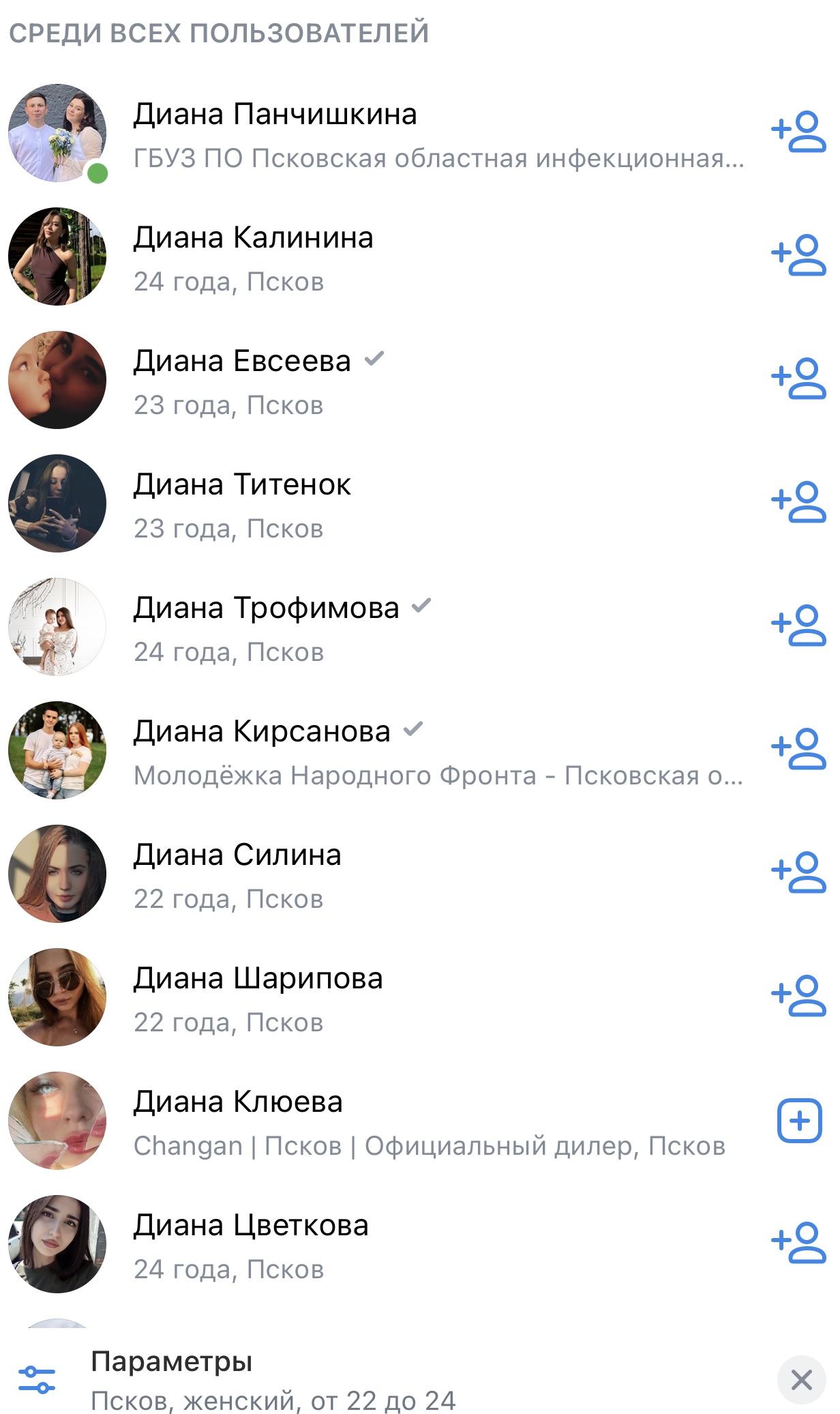Screen dimensions: 840x1414
Task: Open the Диана Клюева search result
Action: click(238, 1102)
